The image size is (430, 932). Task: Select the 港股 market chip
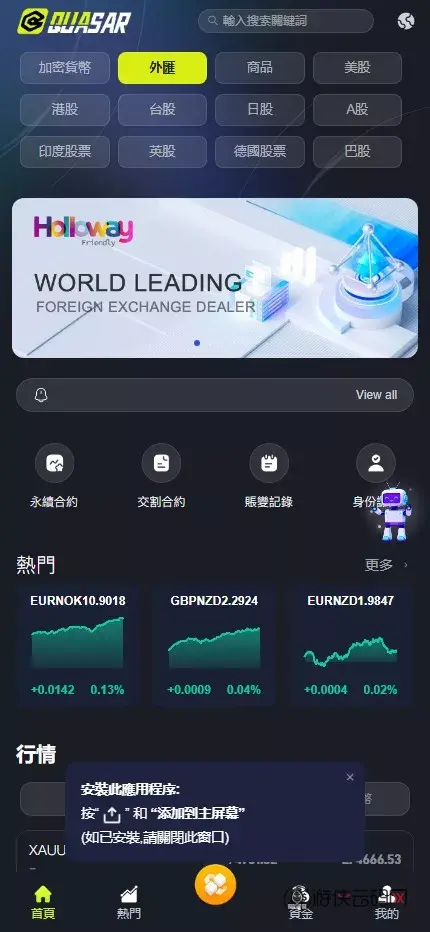coord(65,110)
